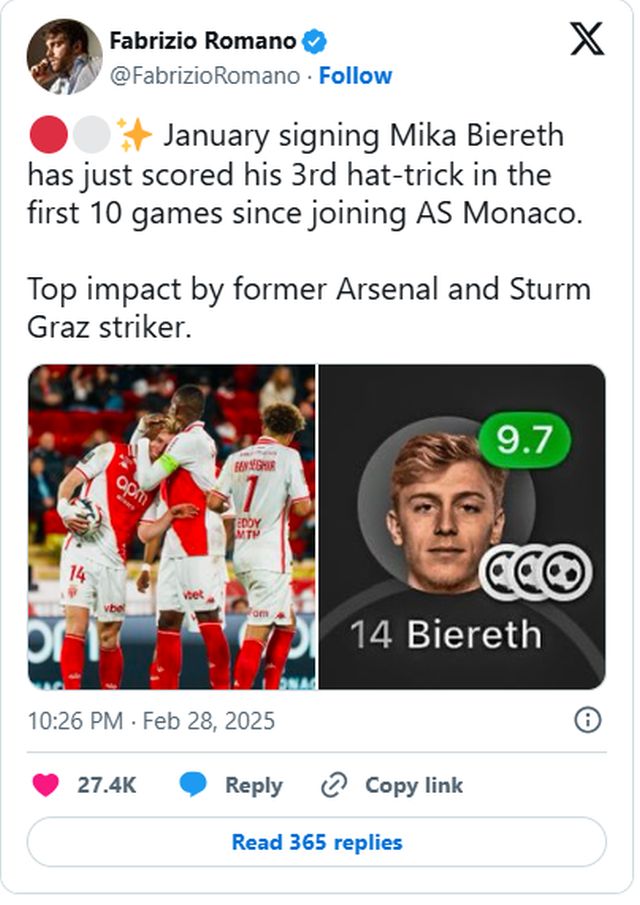
Task: Follow @FabrizioRomano
Action: (355, 76)
